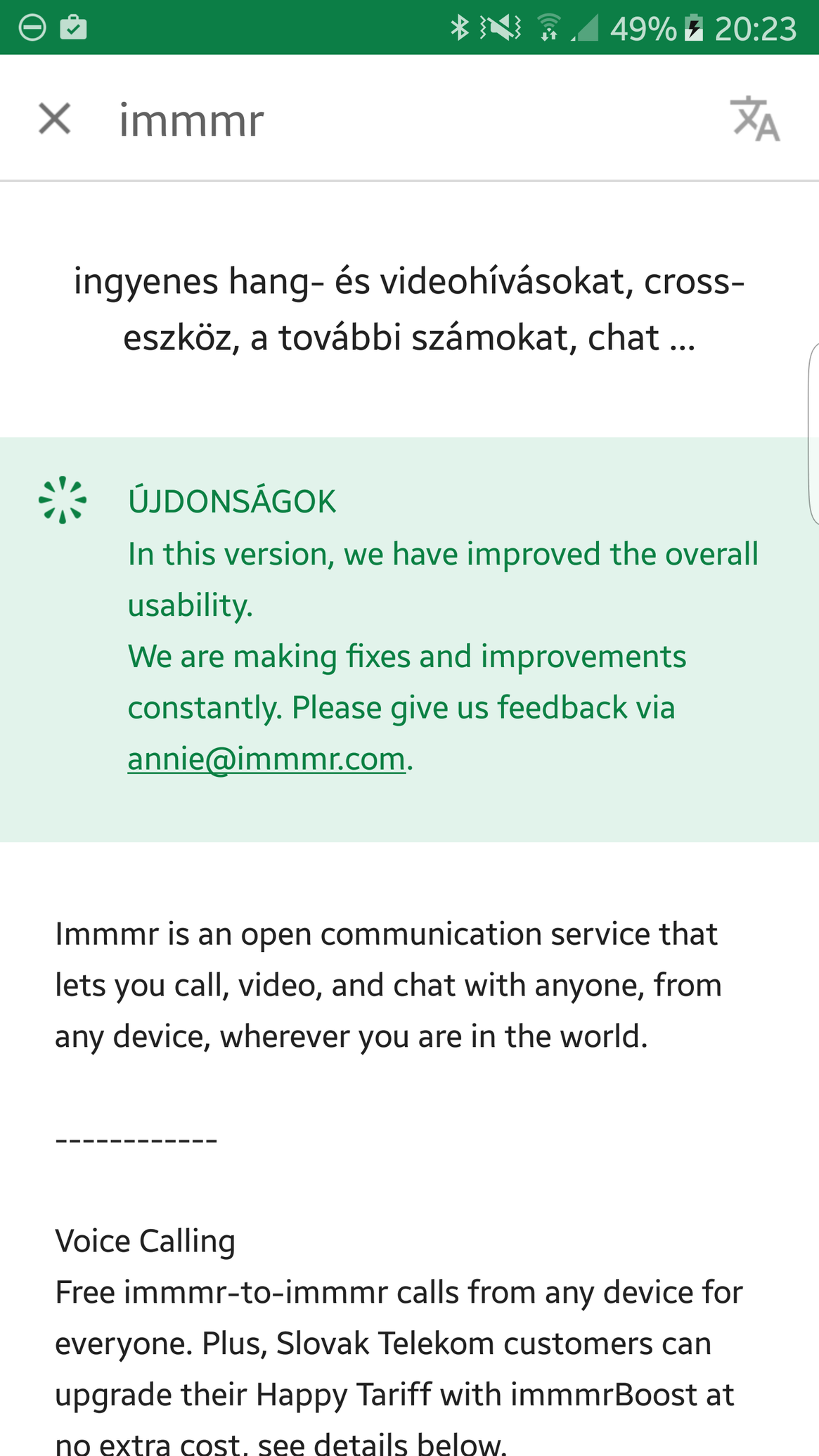Translate the app description

[x=755, y=118]
